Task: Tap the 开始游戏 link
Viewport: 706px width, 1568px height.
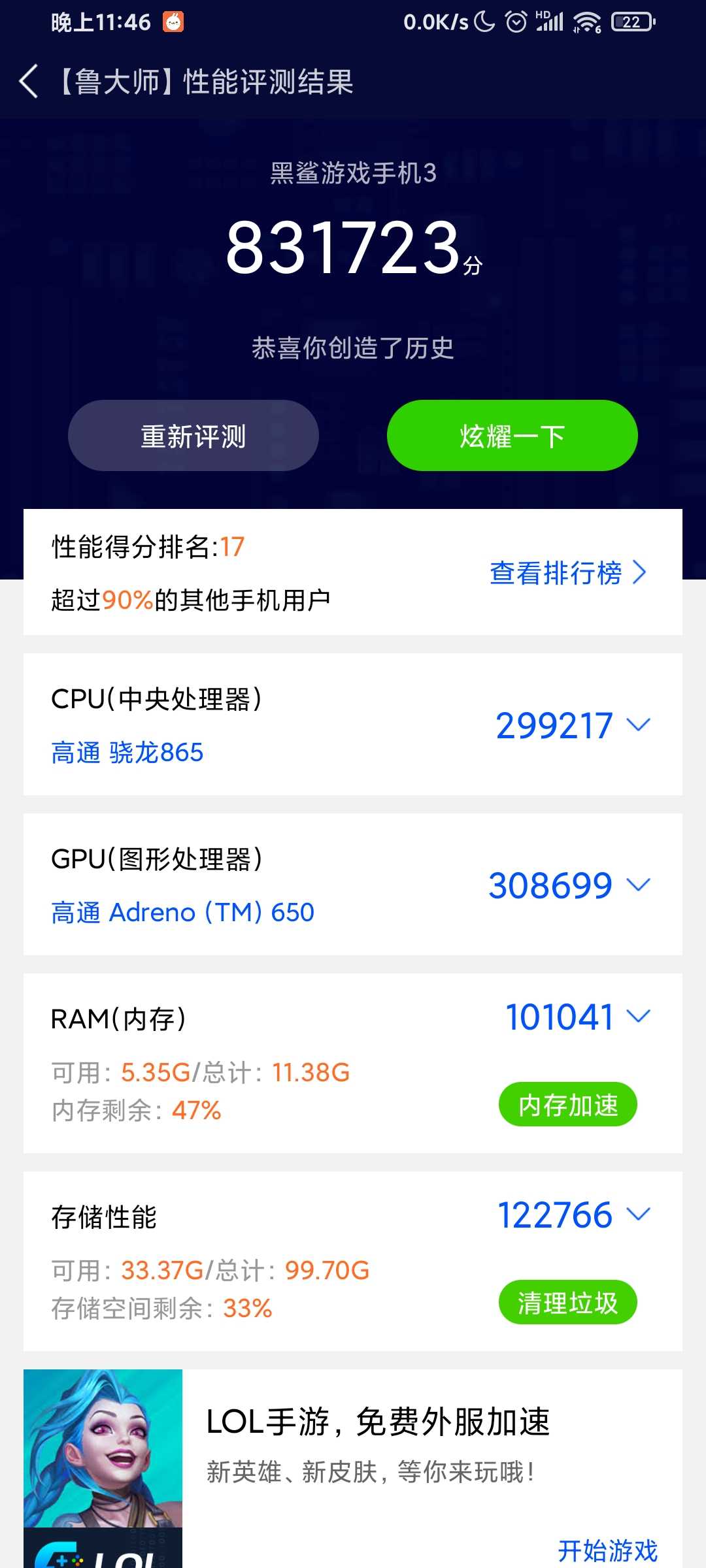Action: pos(607,1550)
